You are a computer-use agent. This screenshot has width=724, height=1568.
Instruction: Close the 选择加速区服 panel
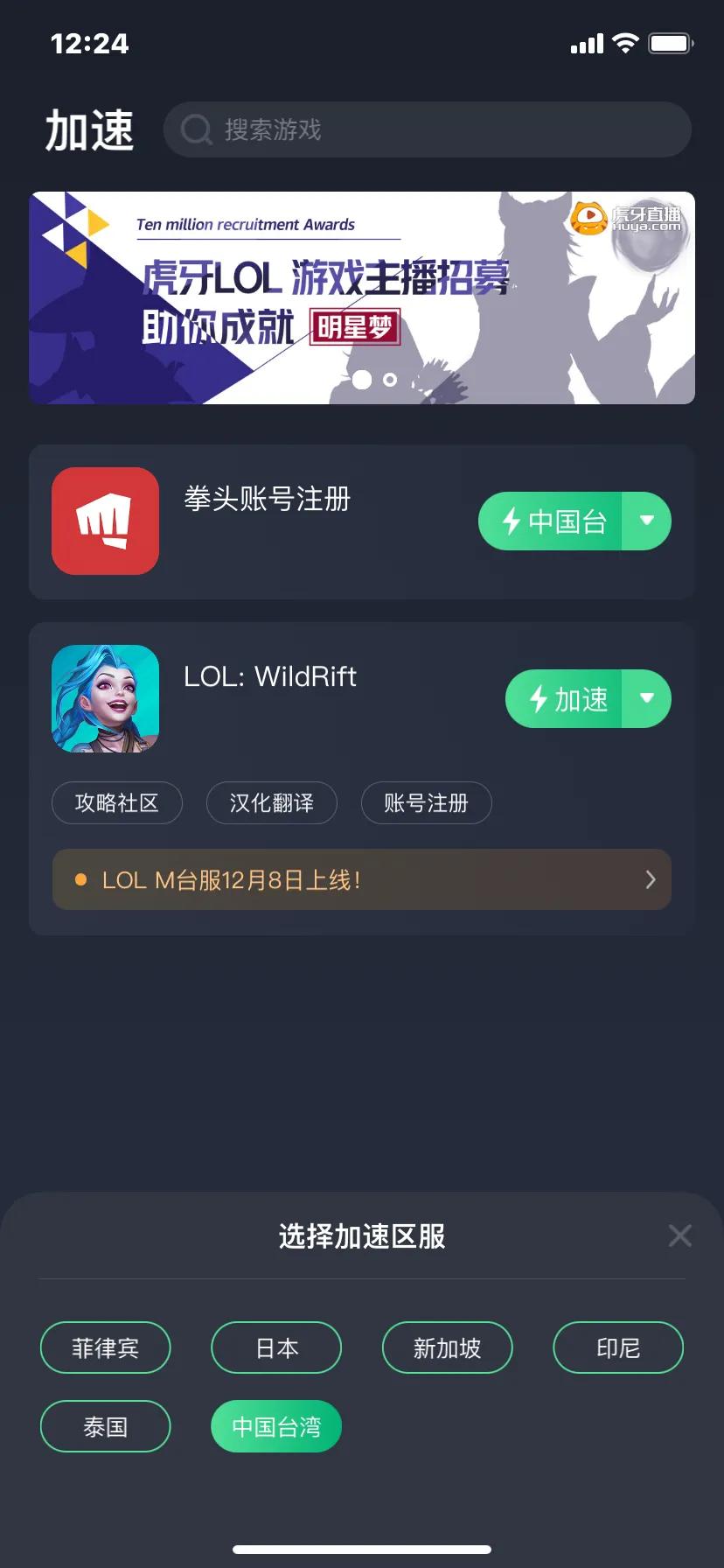[x=680, y=1235]
